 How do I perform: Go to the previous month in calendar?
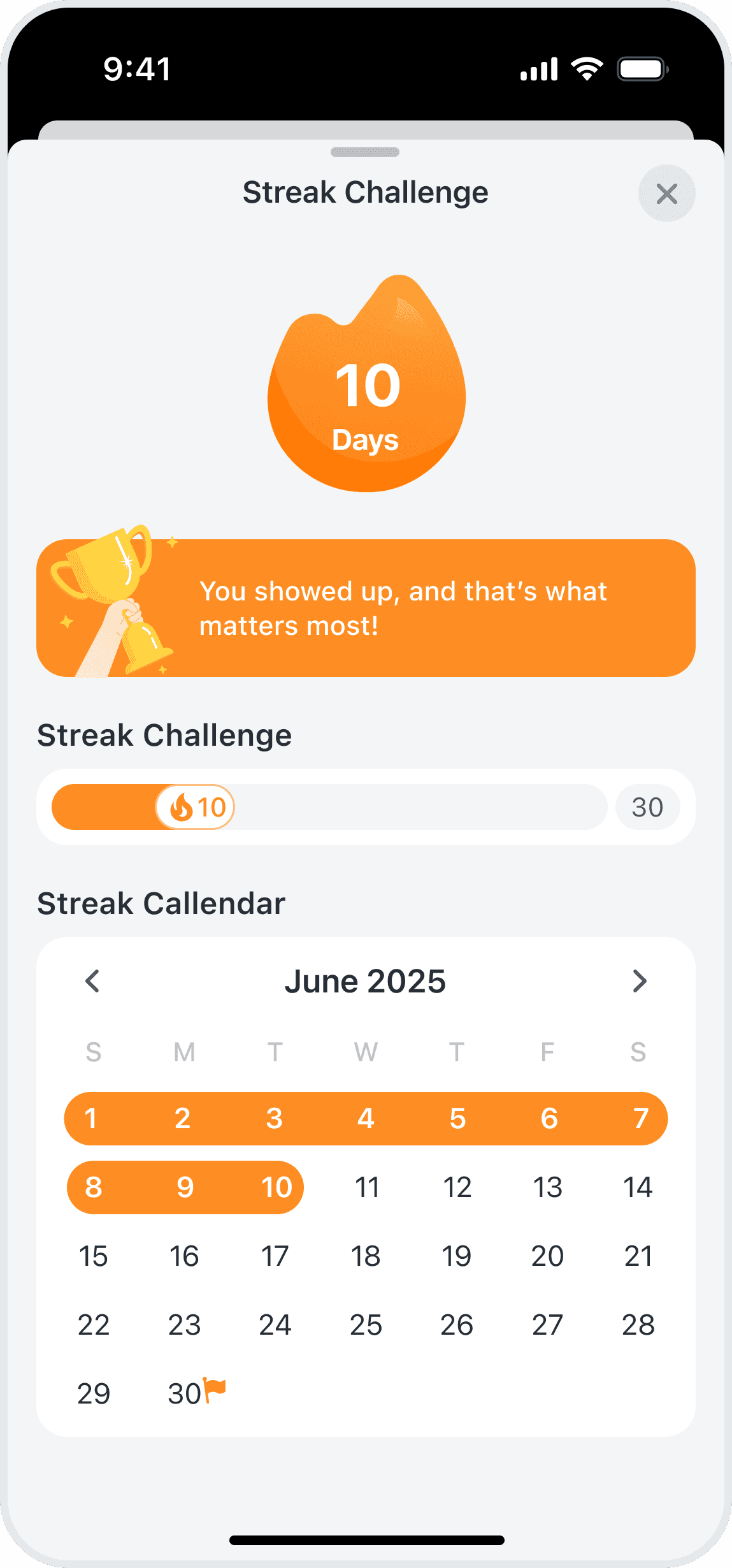(93, 981)
